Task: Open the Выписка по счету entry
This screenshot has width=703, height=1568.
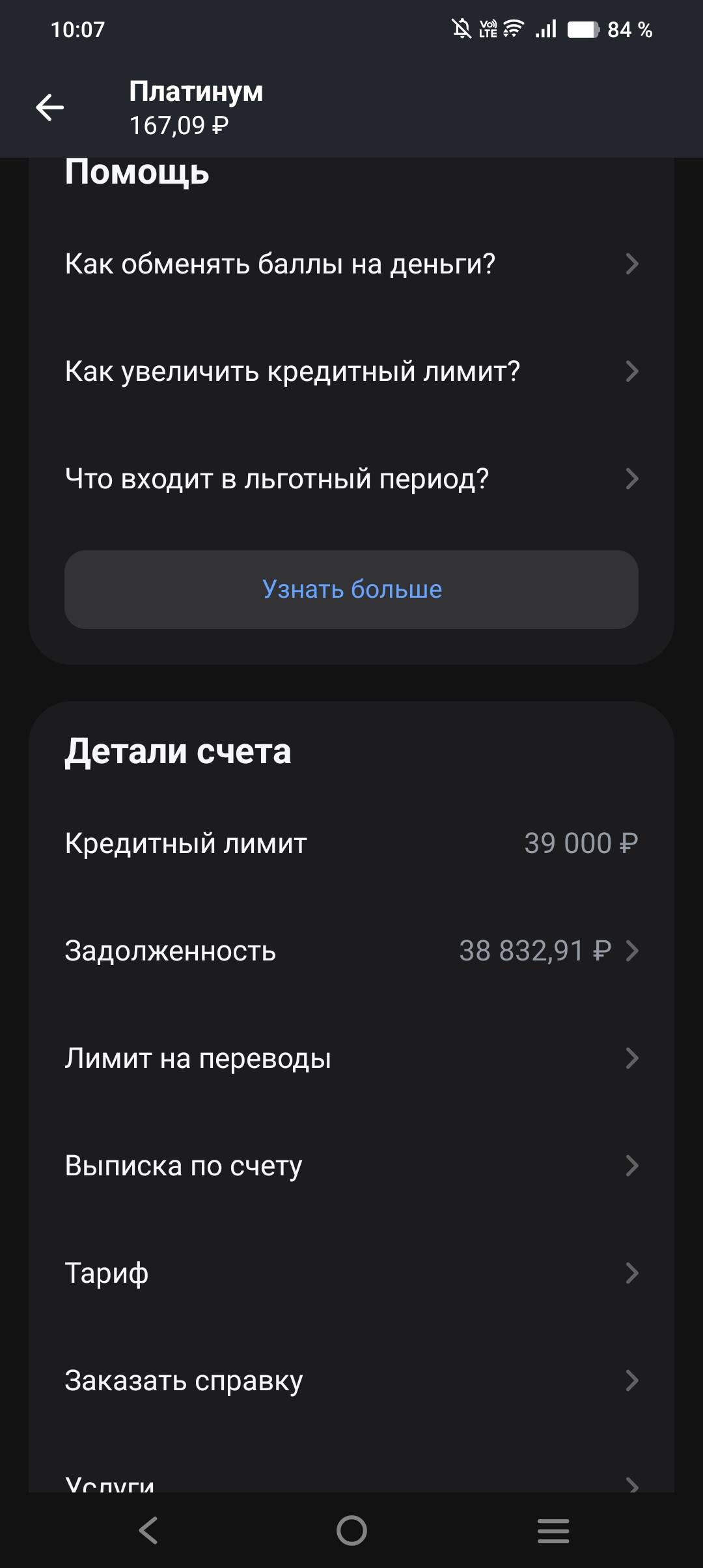Action: pyautogui.click(x=184, y=1166)
